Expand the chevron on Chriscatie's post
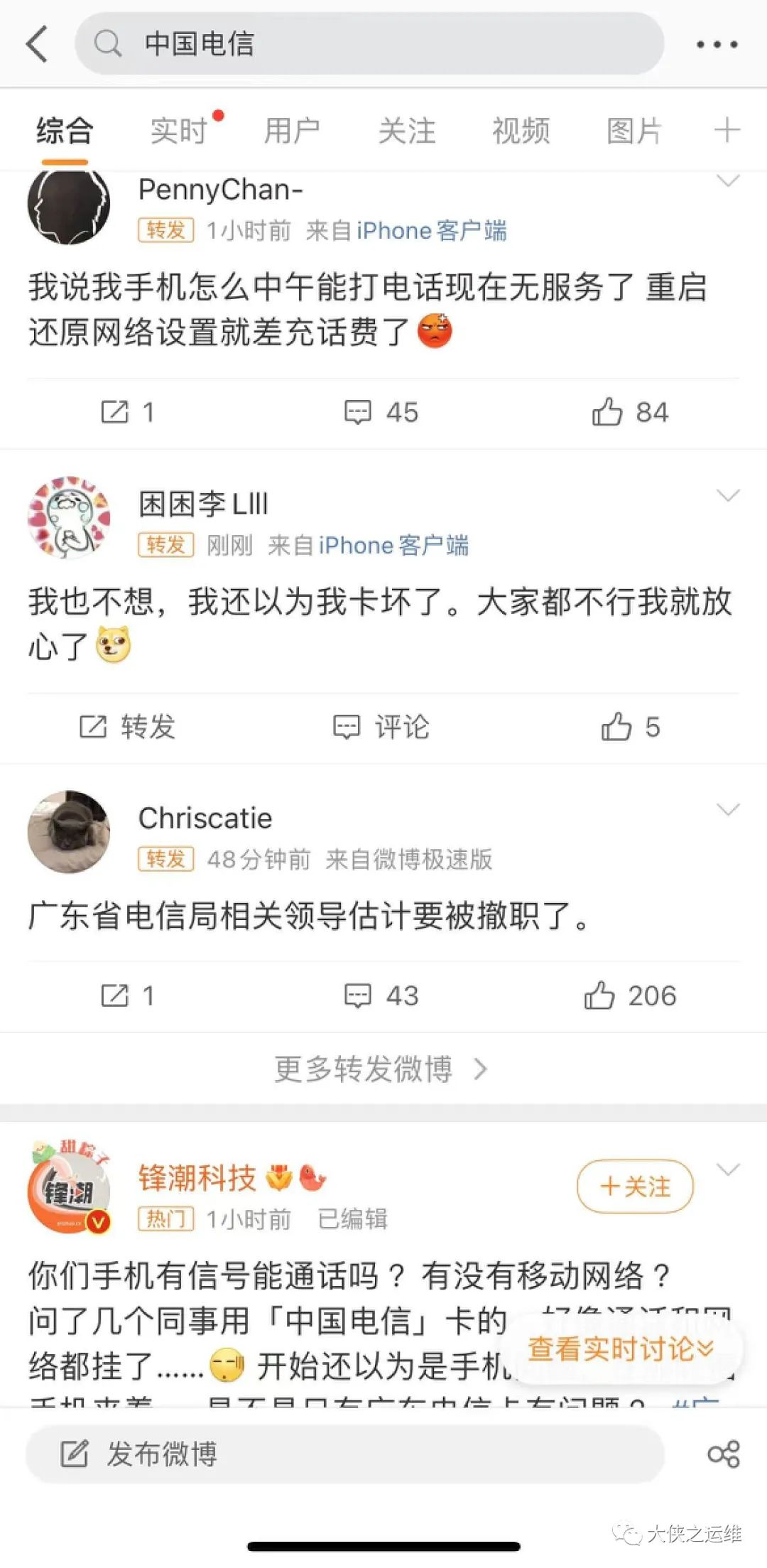Viewport: 767px width, 1568px height. [x=728, y=810]
